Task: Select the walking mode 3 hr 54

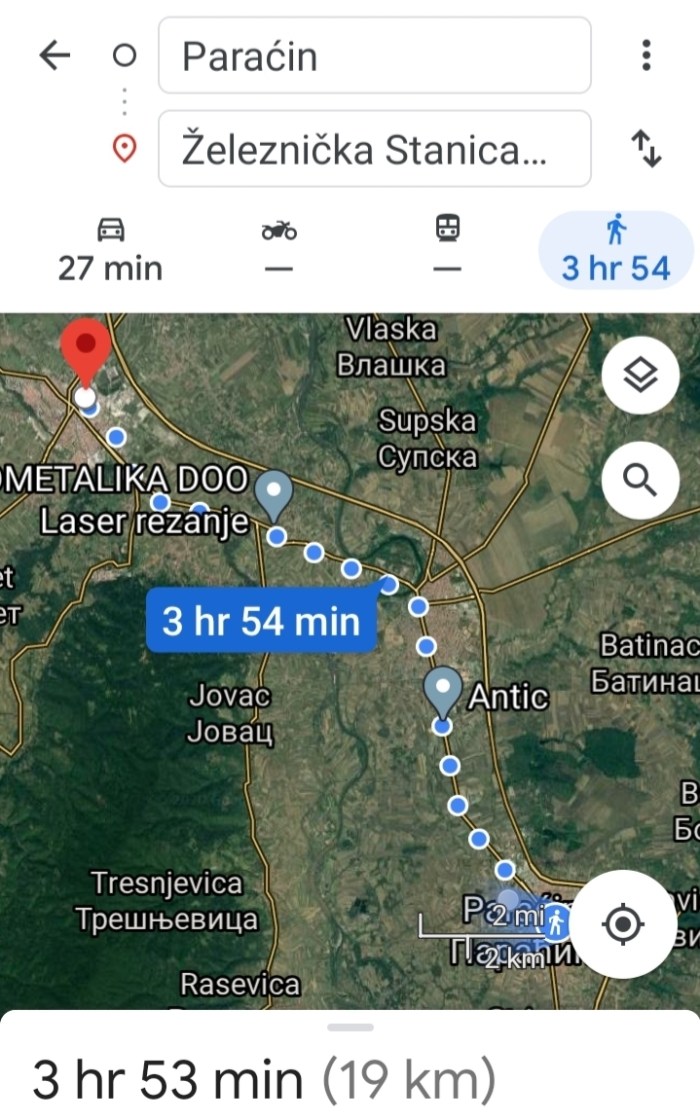Action: (615, 249)
